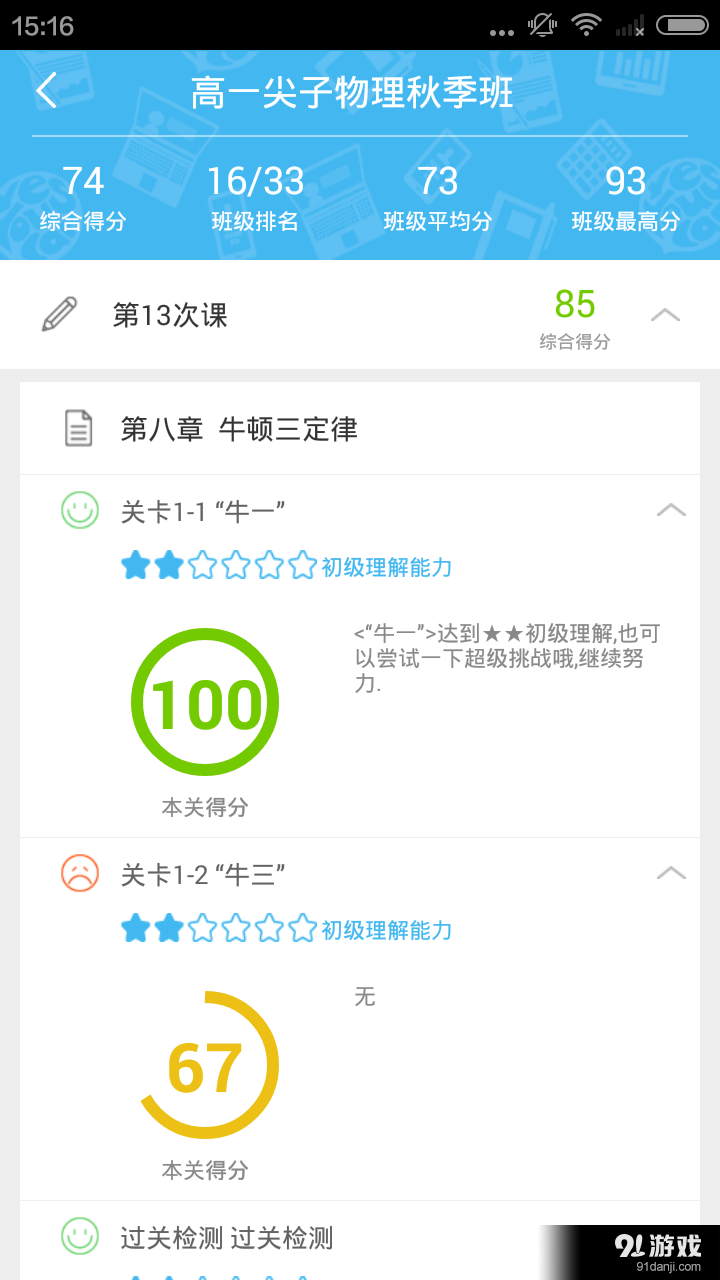
Task: Tap the second blue star of 关卡1-1
Action: (170, 565)
